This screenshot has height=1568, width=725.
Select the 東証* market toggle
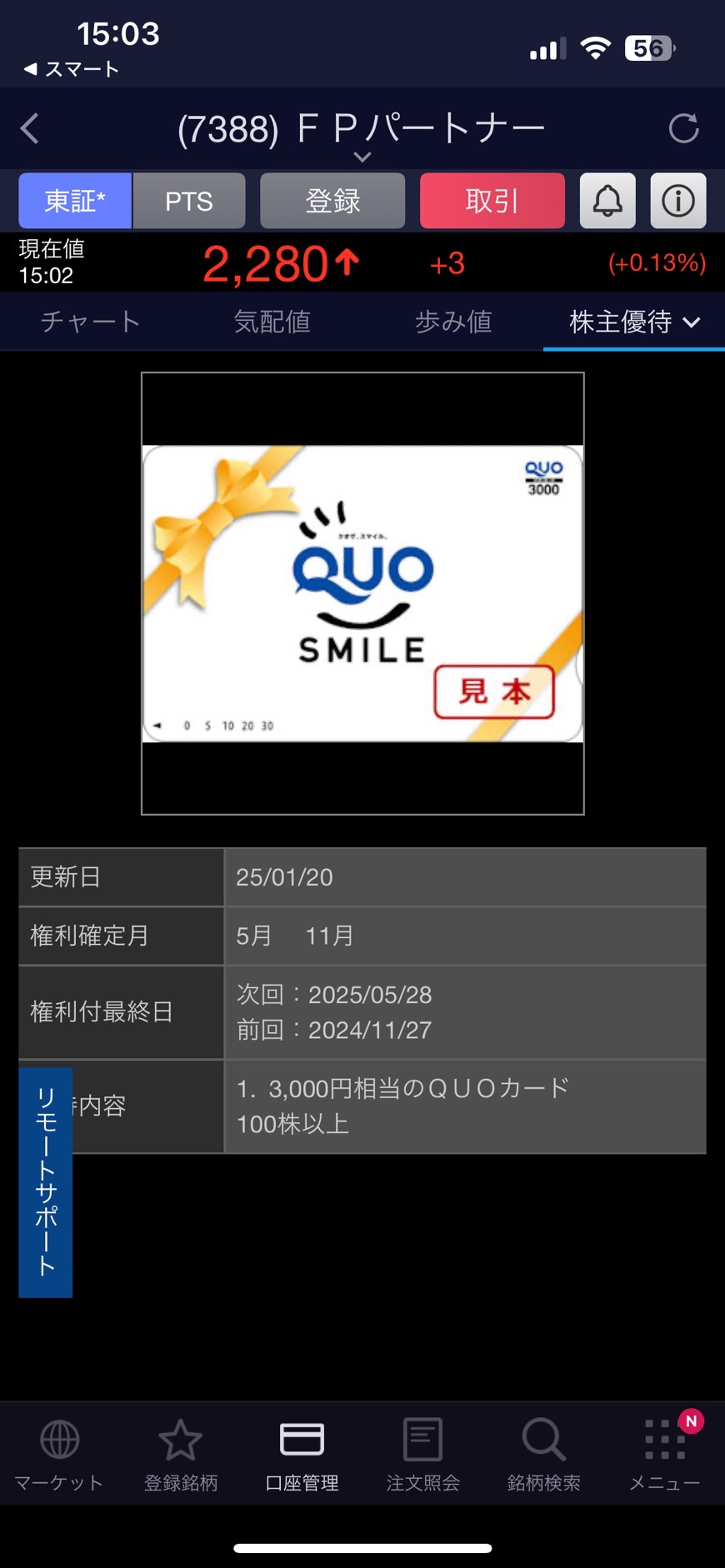[x=75, y=200]
